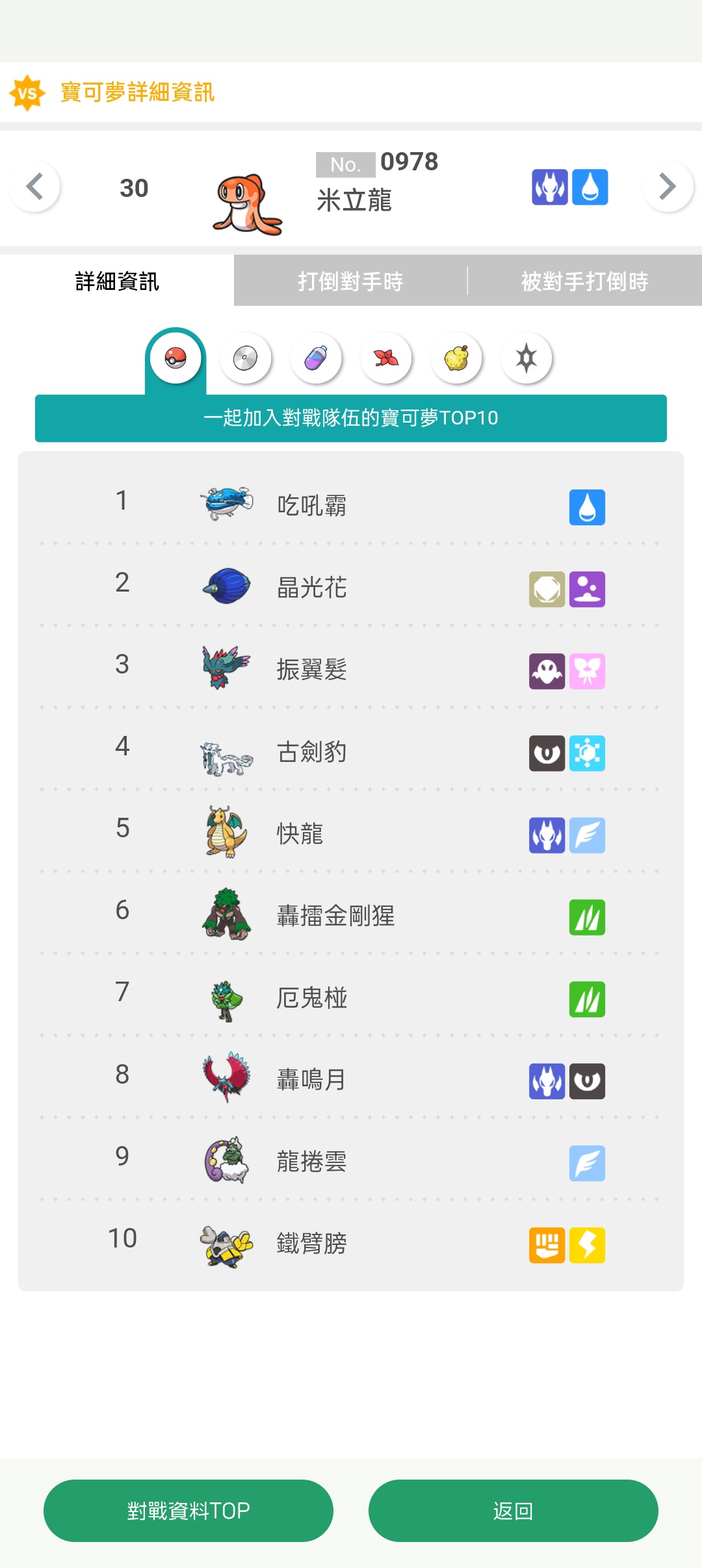702x1568 pixels.
Task: Tap the 對戰資料TOP button
Action: tap(188, 1510)
